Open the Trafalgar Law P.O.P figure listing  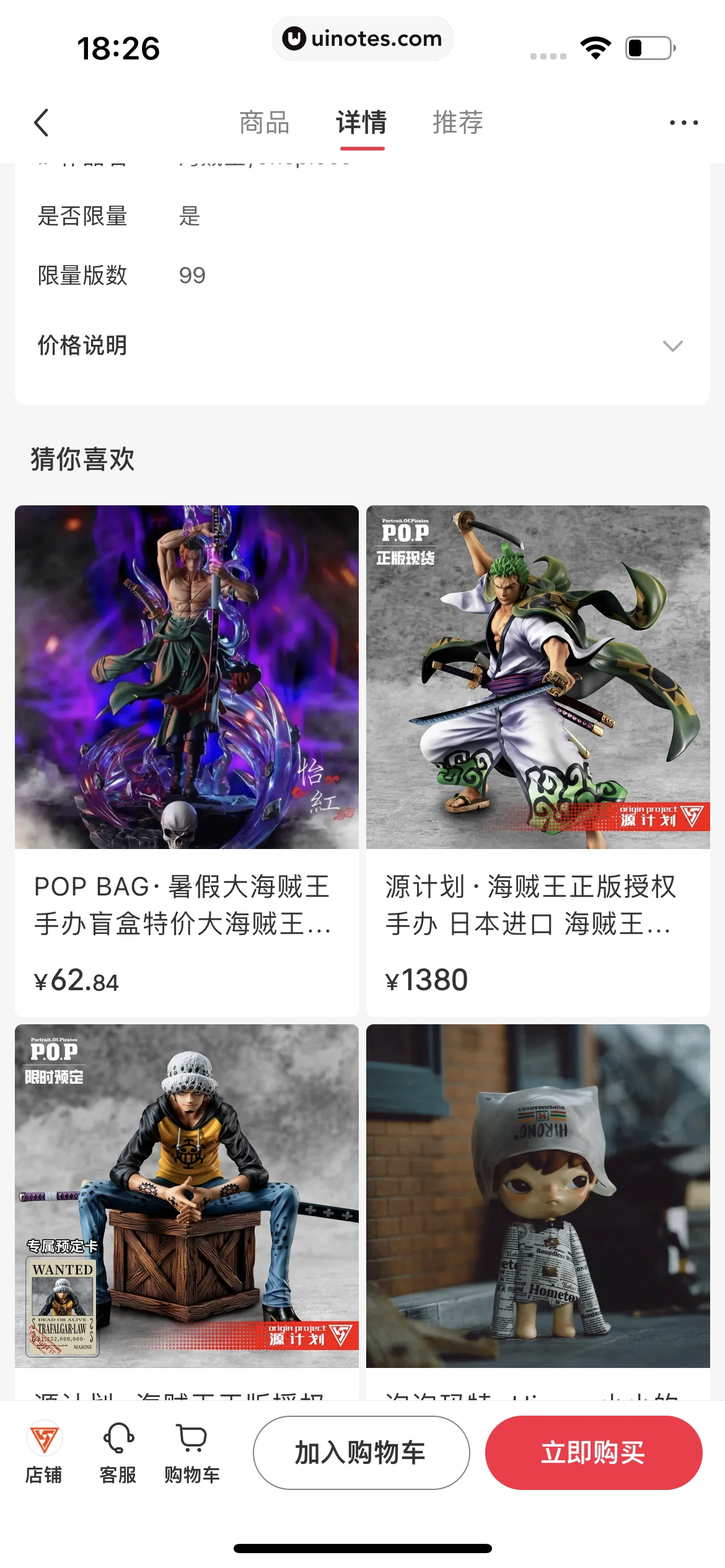(x=187, y=1208)
